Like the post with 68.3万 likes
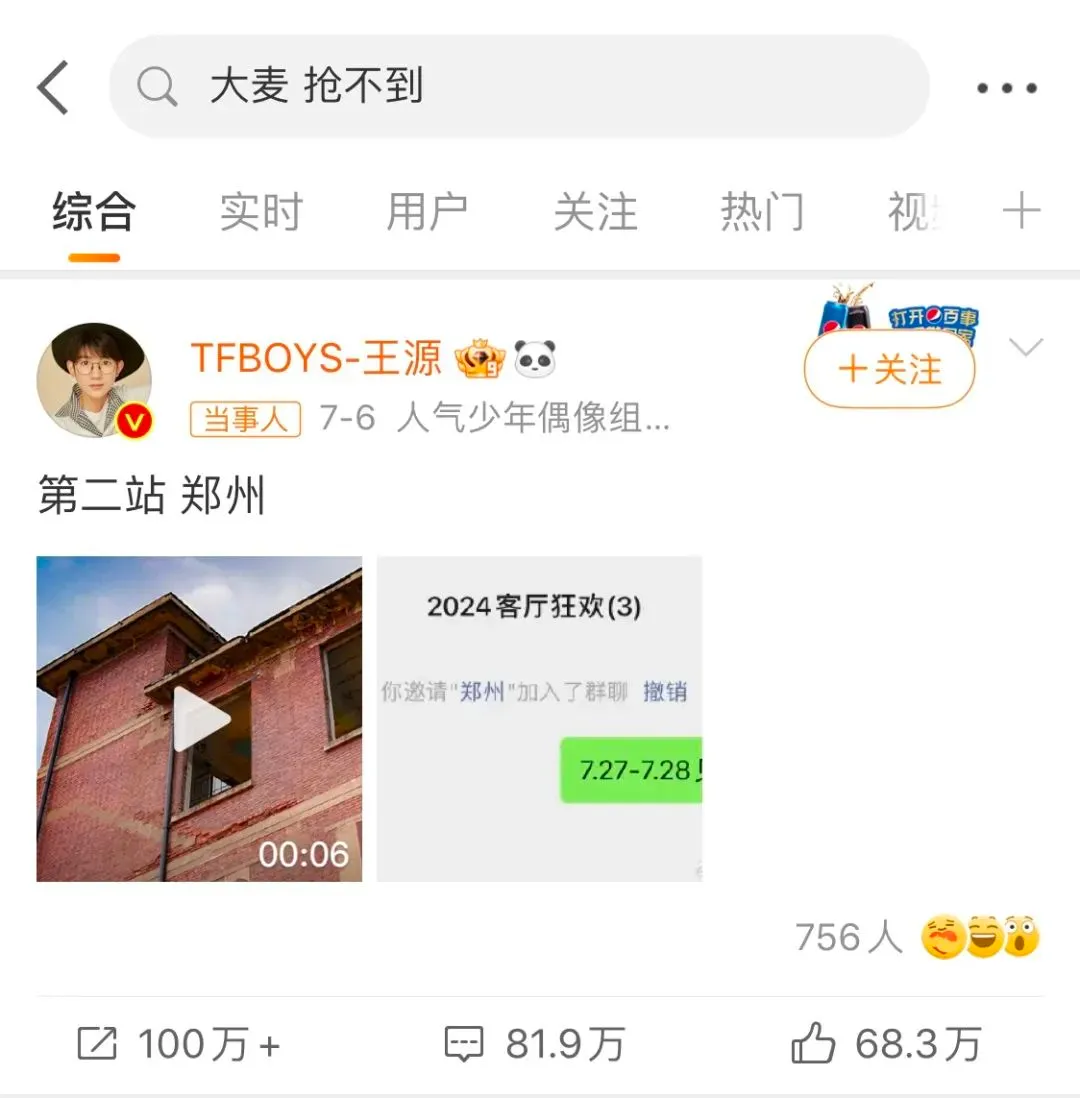This screenshot has height=1098, width=1080. click(885, 1045)
